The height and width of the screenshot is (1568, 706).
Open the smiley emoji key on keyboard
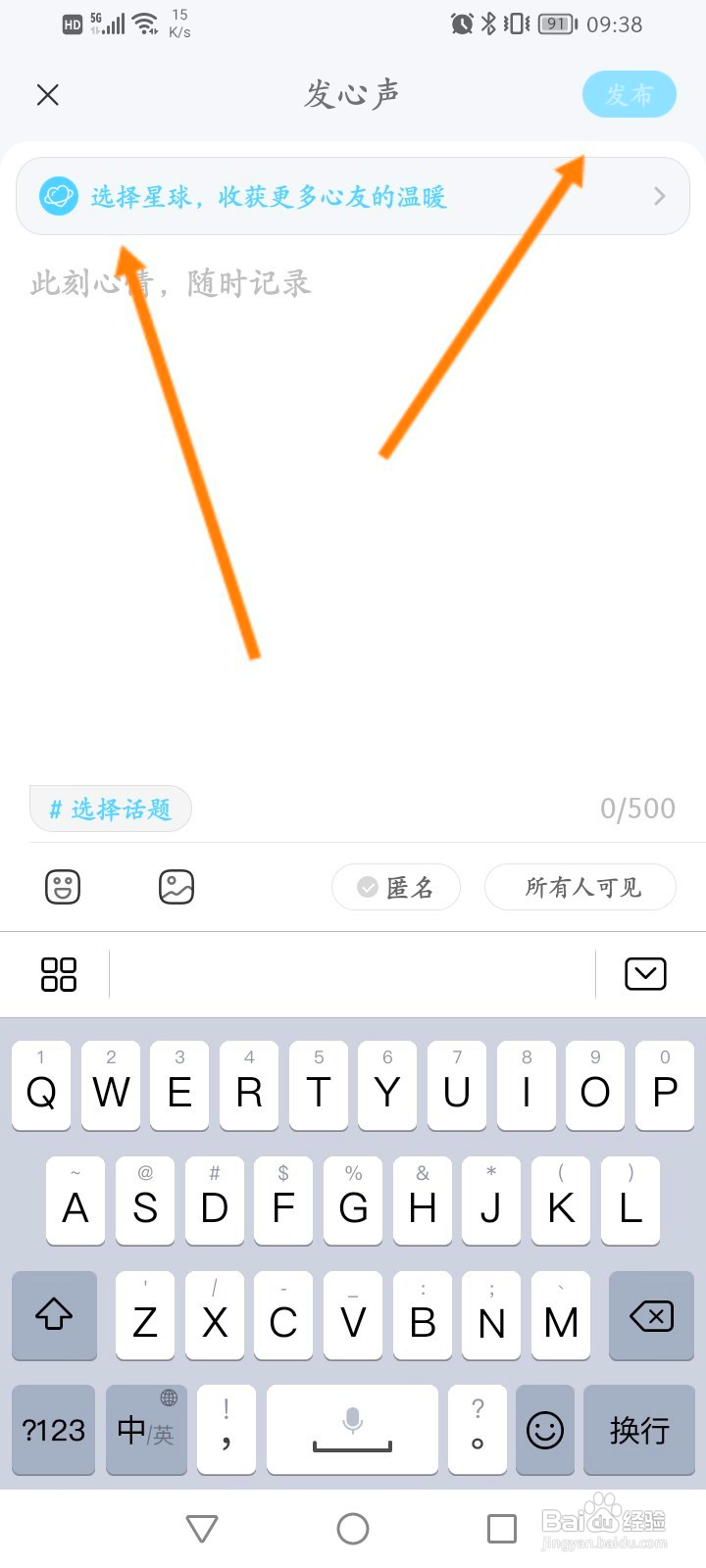(545, 1431)
